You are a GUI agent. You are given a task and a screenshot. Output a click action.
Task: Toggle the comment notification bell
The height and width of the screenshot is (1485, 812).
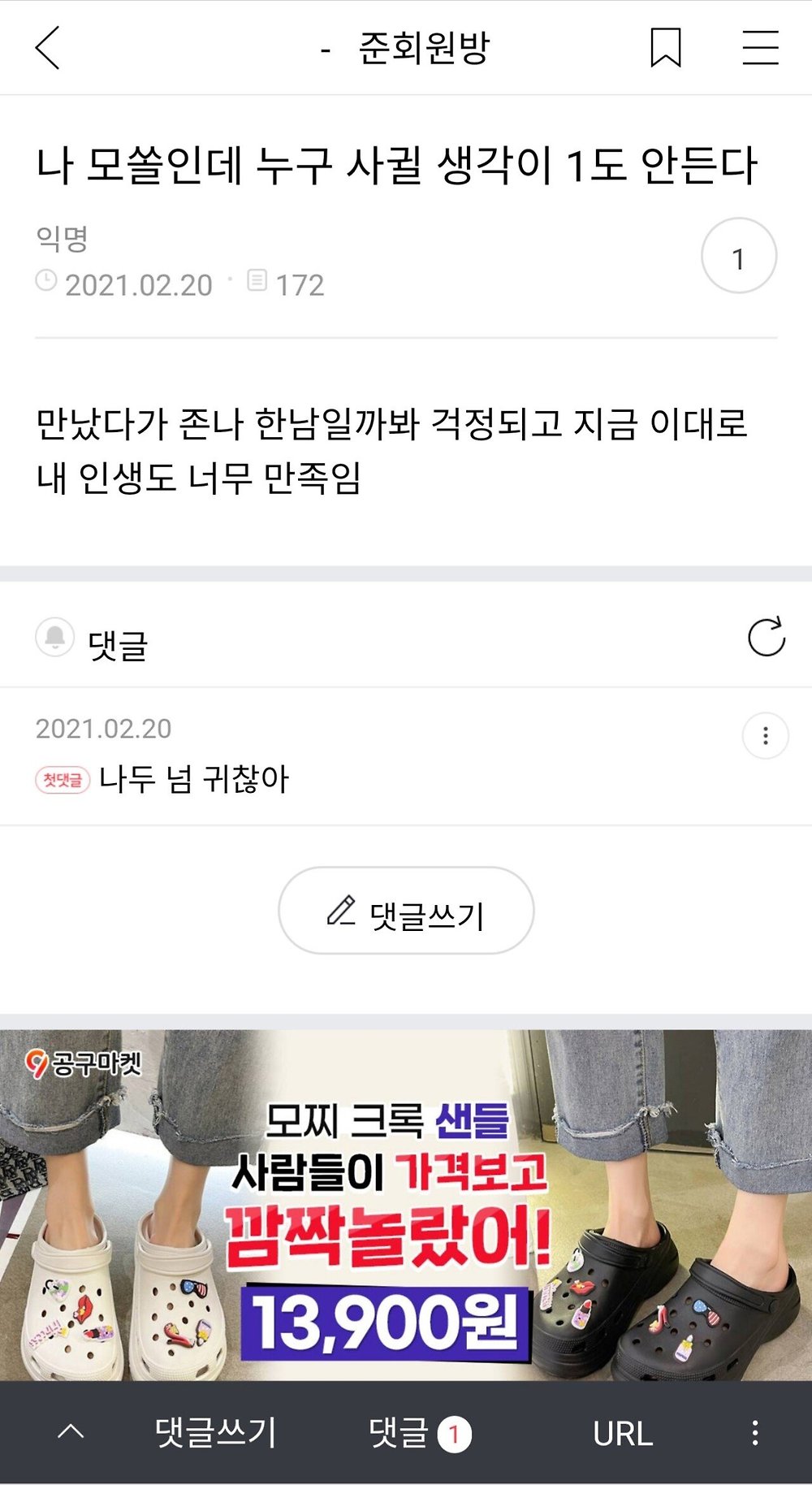pos(54,637)
